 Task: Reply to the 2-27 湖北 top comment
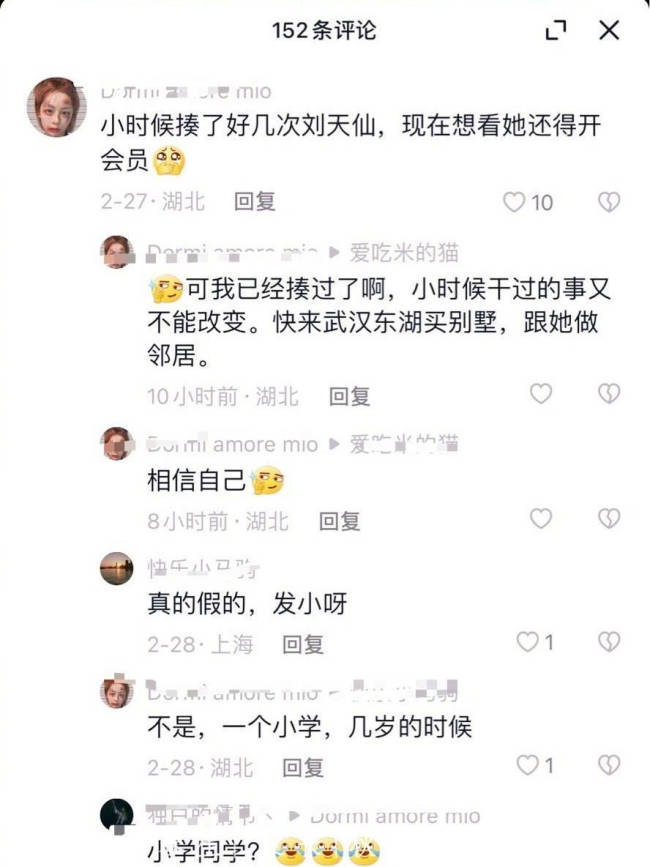pos(254,202)
